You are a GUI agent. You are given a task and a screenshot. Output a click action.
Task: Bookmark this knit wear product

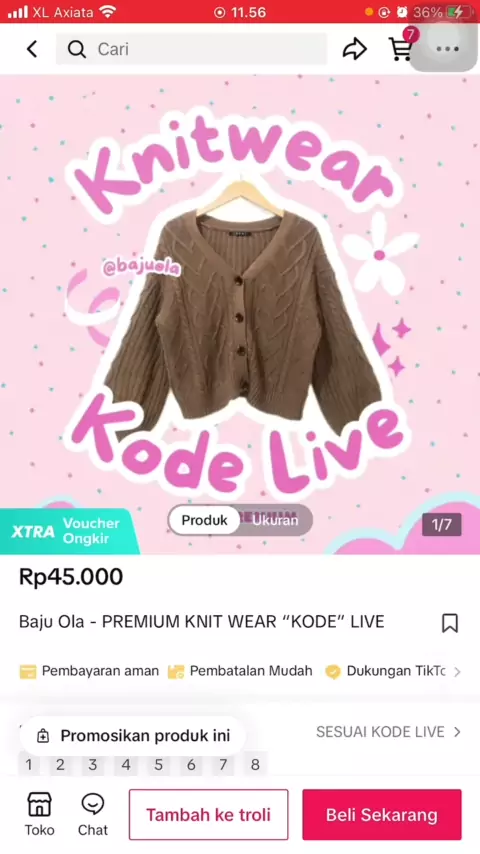449,623
